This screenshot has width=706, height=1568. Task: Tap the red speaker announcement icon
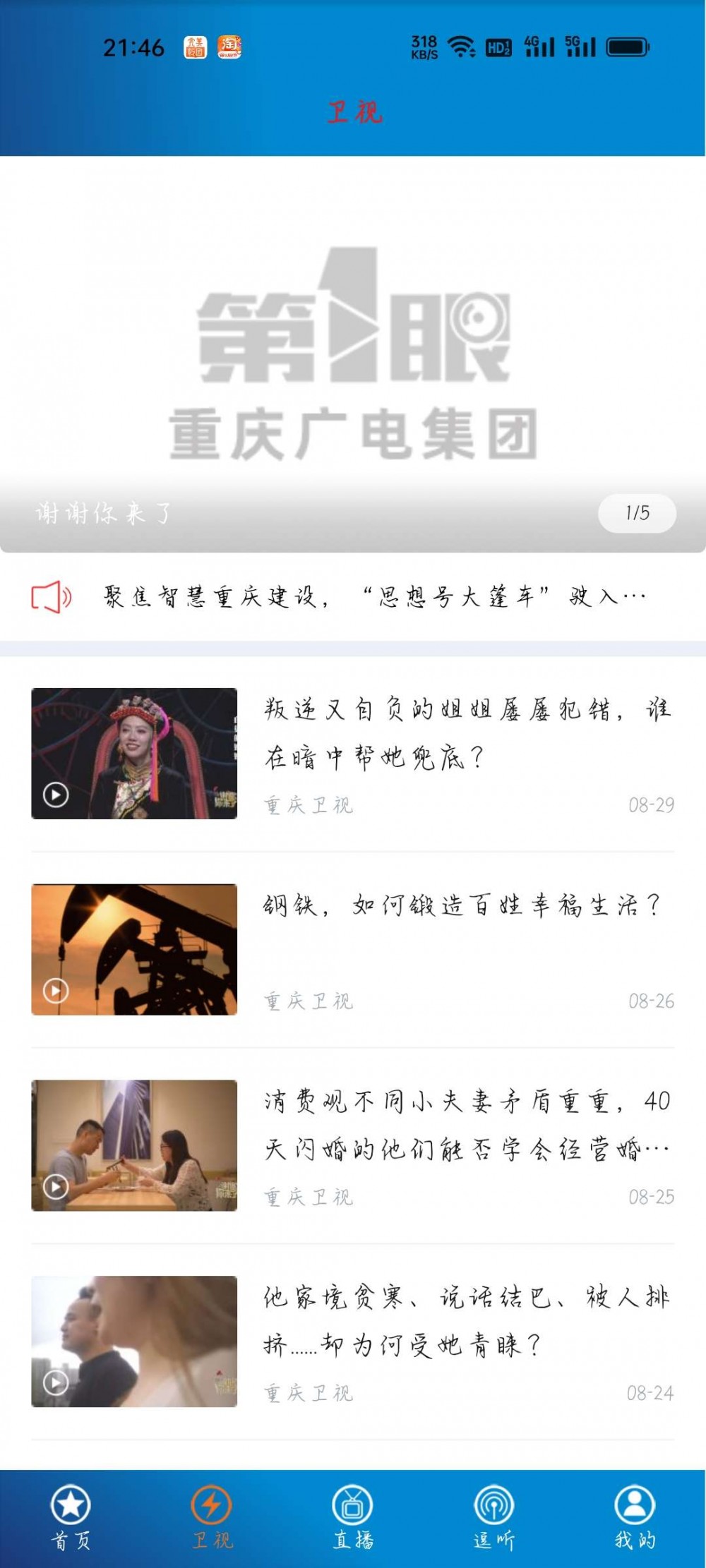(51, 596)
